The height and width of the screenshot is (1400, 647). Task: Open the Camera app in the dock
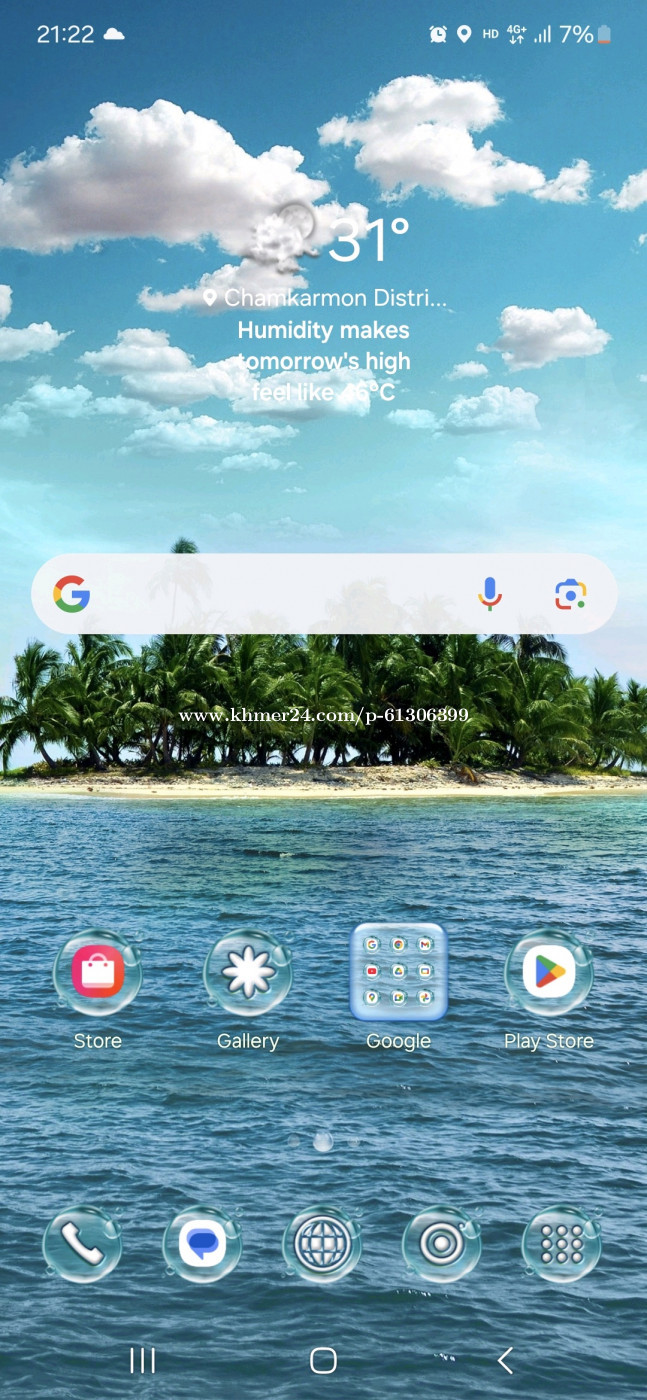click(x=441, y=1244)
